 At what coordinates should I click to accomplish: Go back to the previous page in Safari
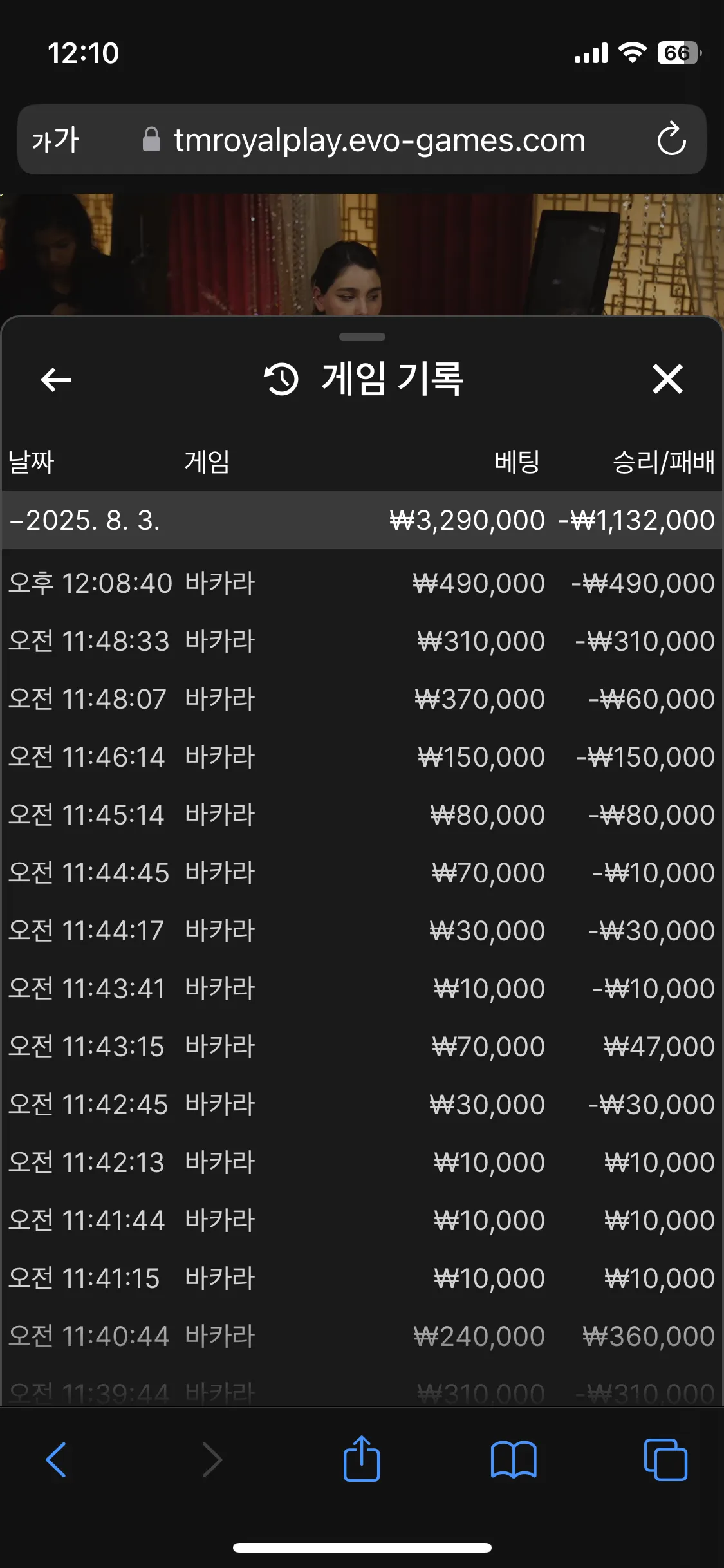tap(56, 1459)
